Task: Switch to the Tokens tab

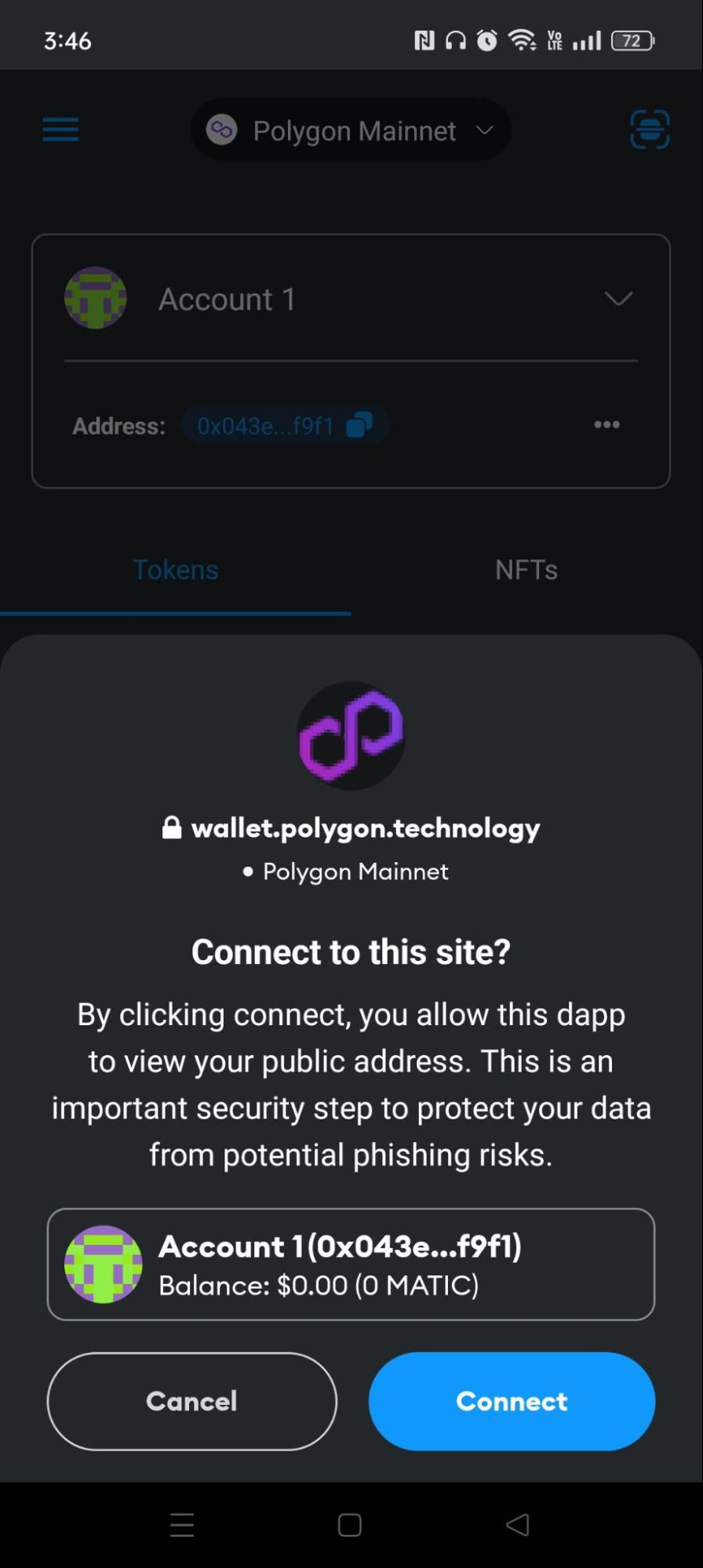Action: [175, 569]
